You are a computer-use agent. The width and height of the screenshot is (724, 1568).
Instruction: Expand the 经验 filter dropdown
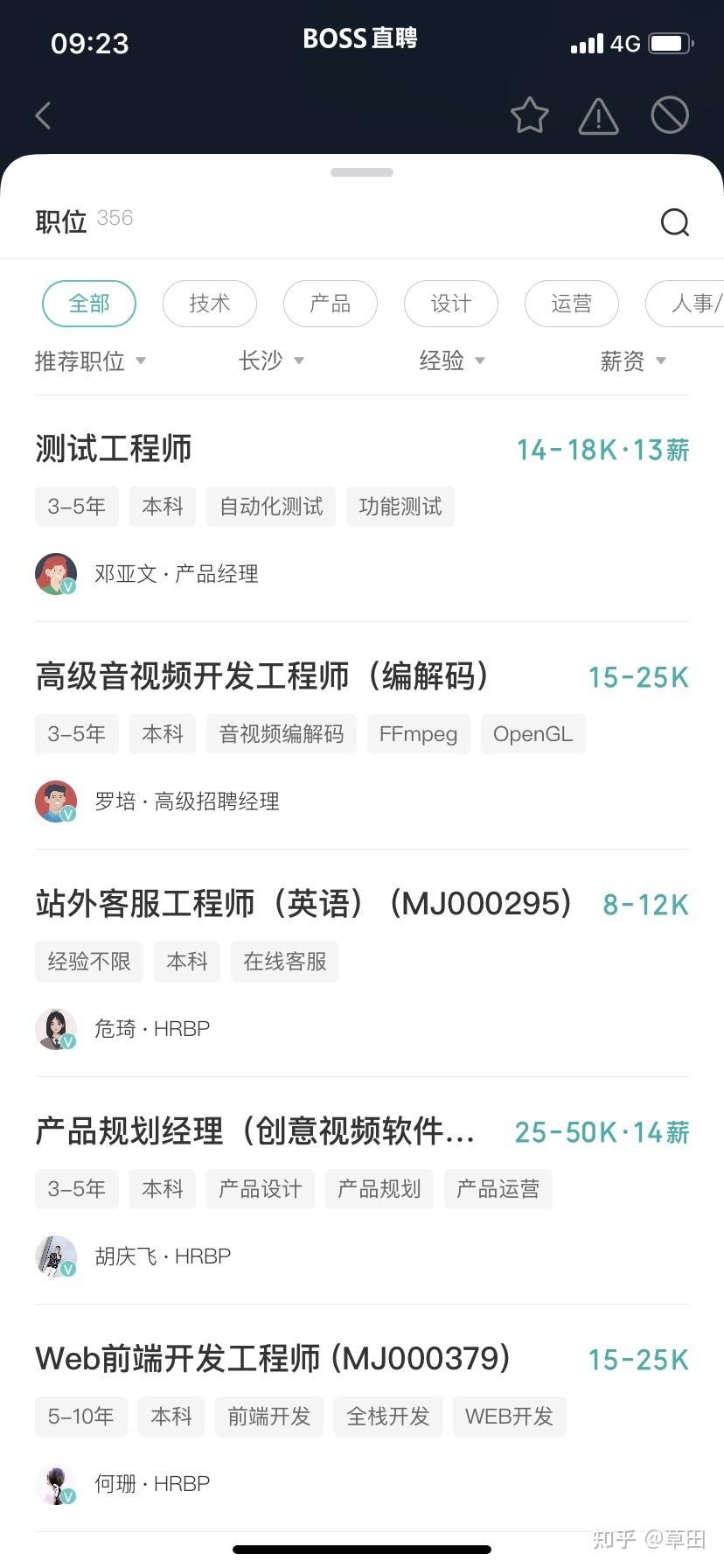click(x=452, y=360)
